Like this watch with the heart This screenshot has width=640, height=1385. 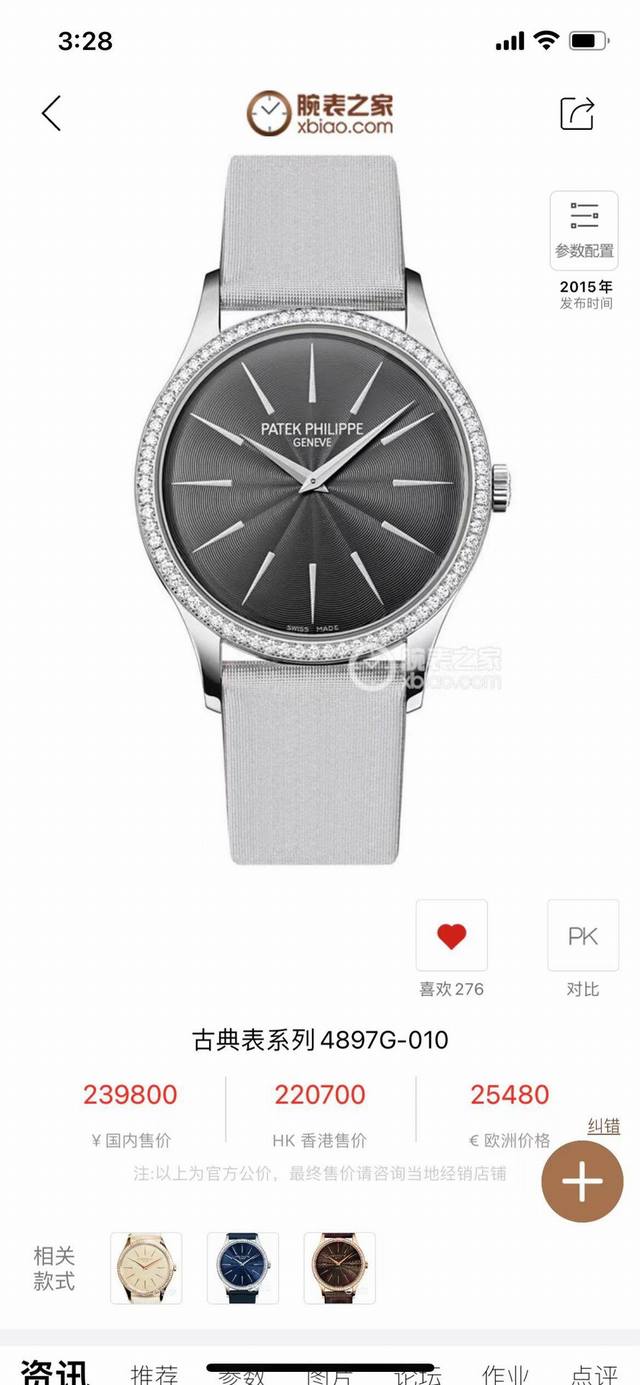[451, 936]
